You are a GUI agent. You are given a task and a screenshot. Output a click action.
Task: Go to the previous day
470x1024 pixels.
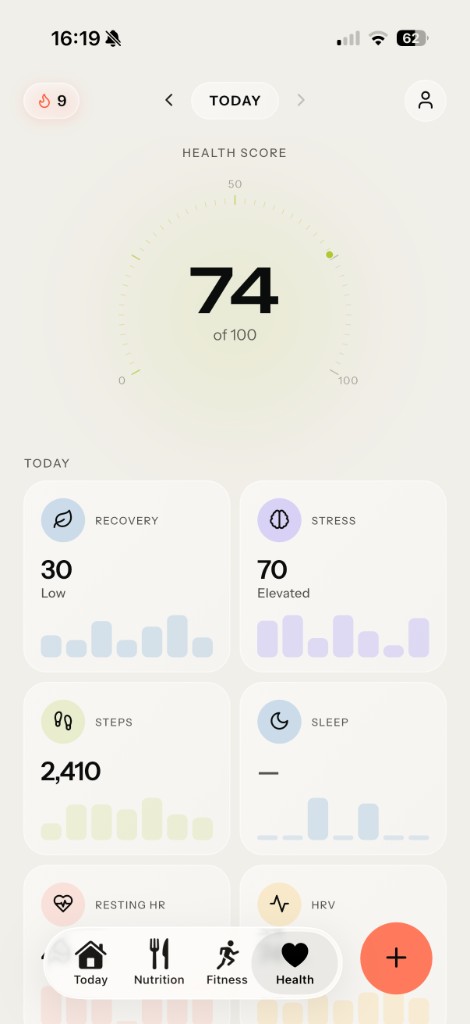coord(169,100)
